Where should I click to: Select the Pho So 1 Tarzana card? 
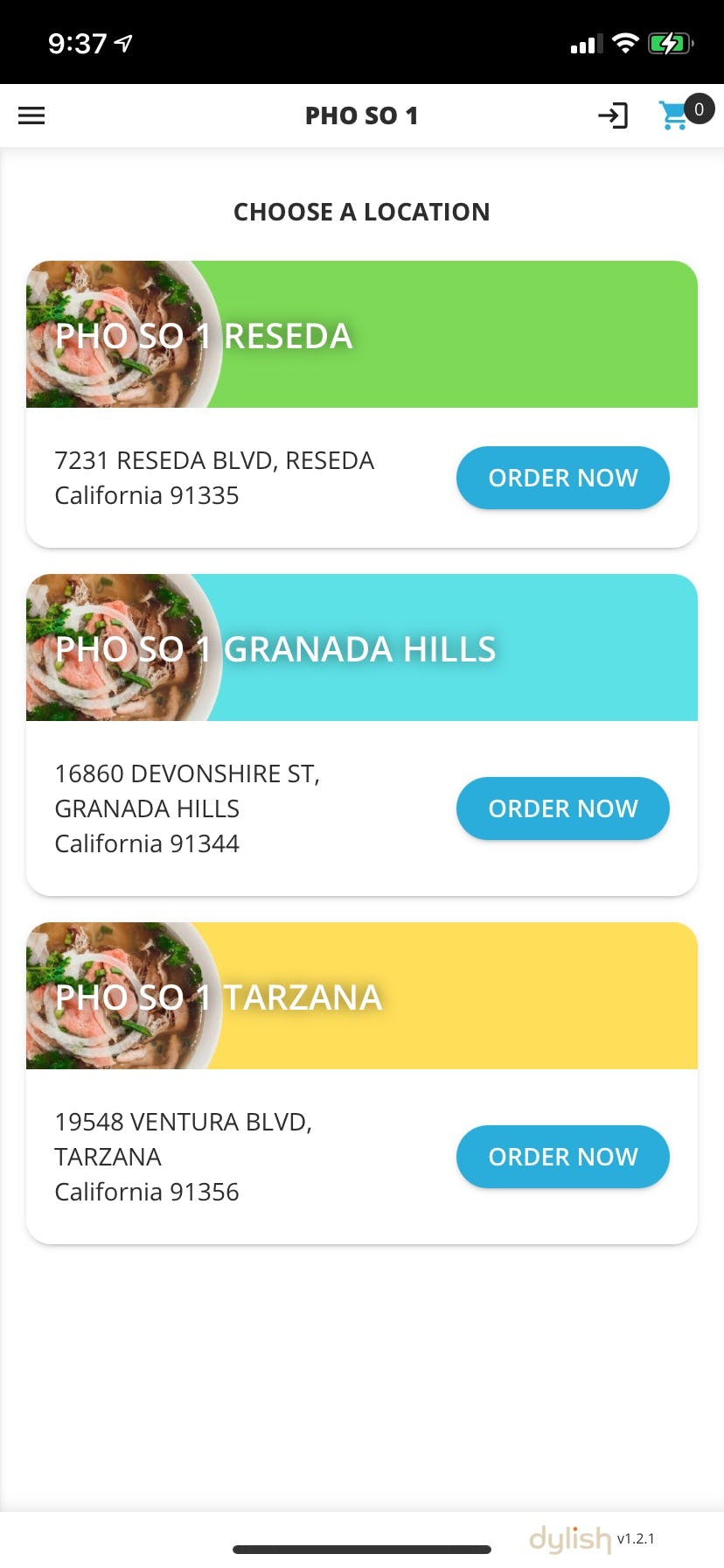[362, 997]
